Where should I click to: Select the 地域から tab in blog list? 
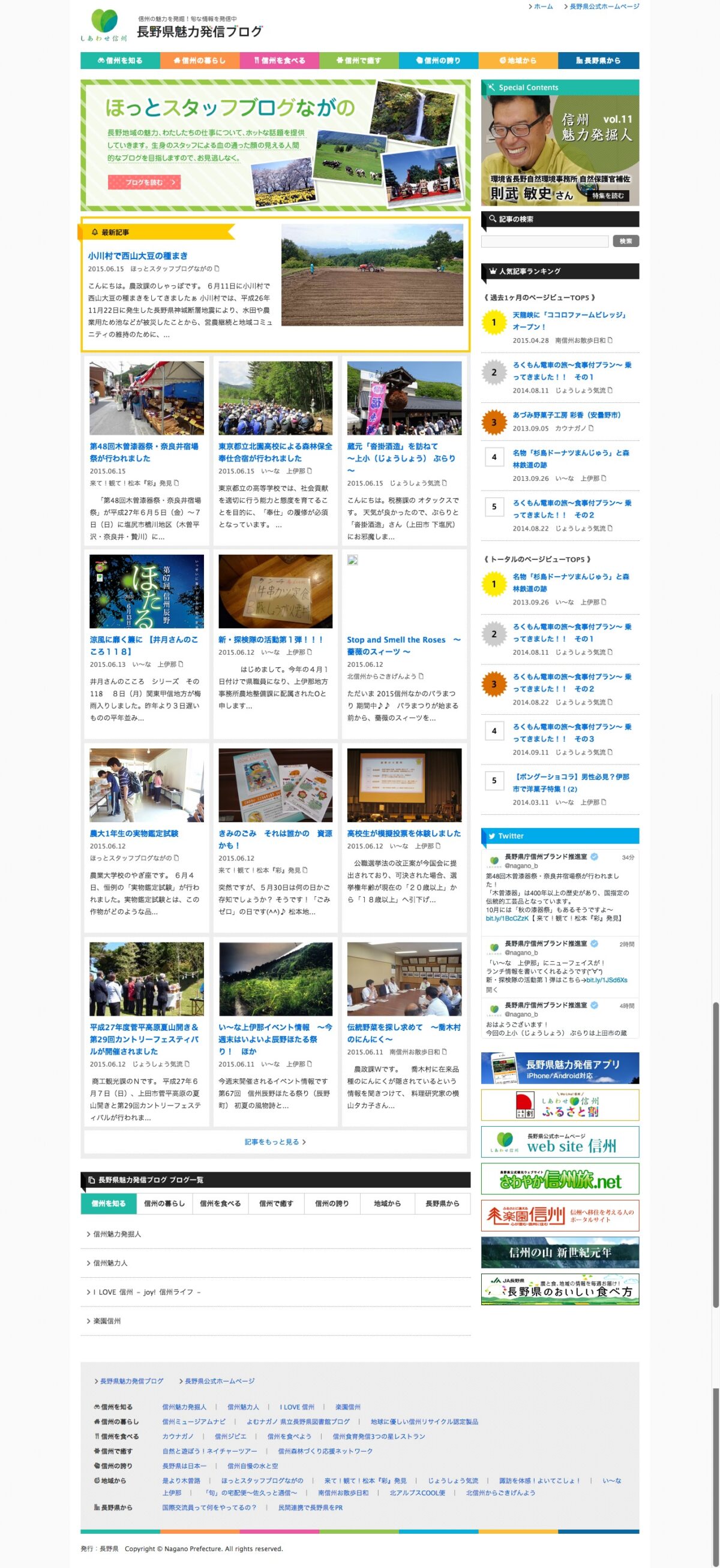(x=387, y=1203)
